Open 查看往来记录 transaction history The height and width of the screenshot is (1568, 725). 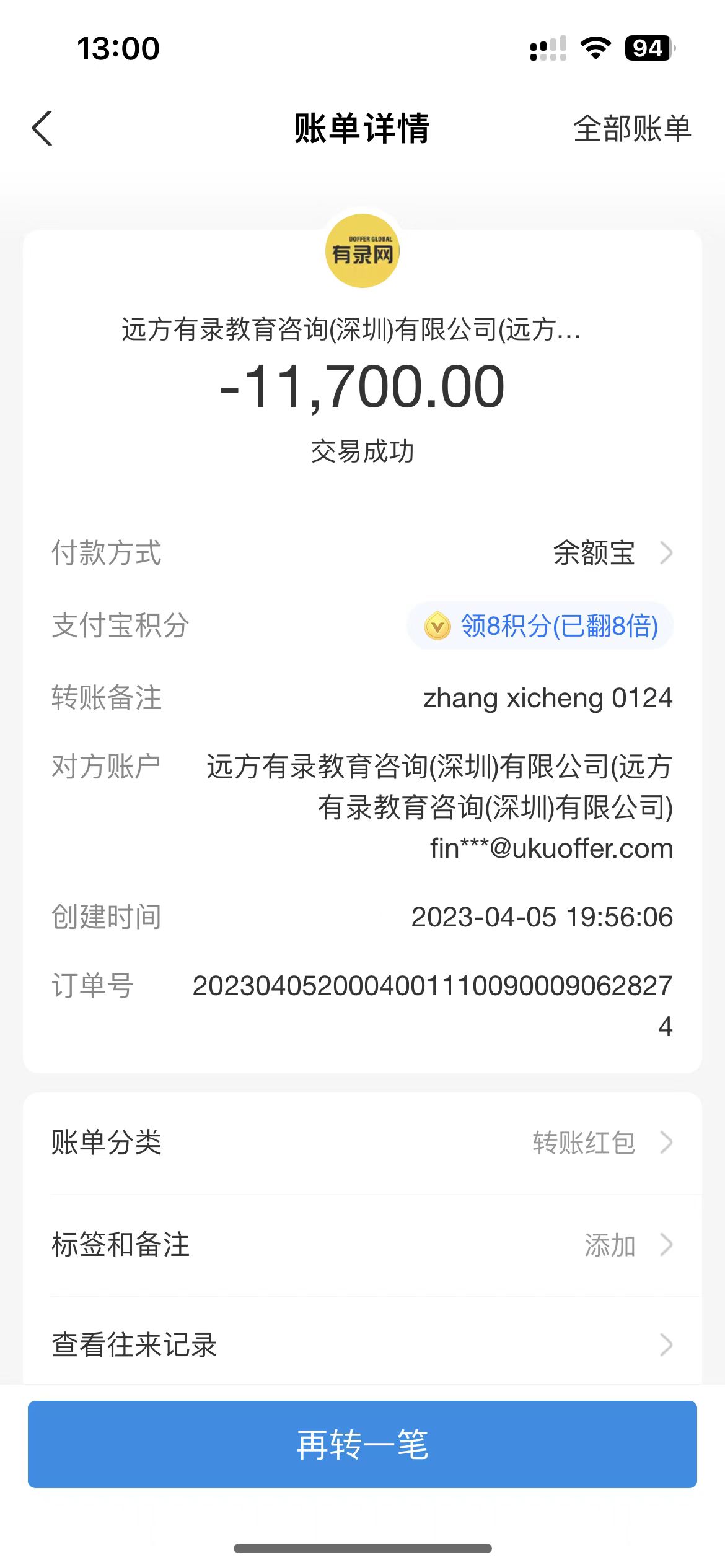[362, 1345]
